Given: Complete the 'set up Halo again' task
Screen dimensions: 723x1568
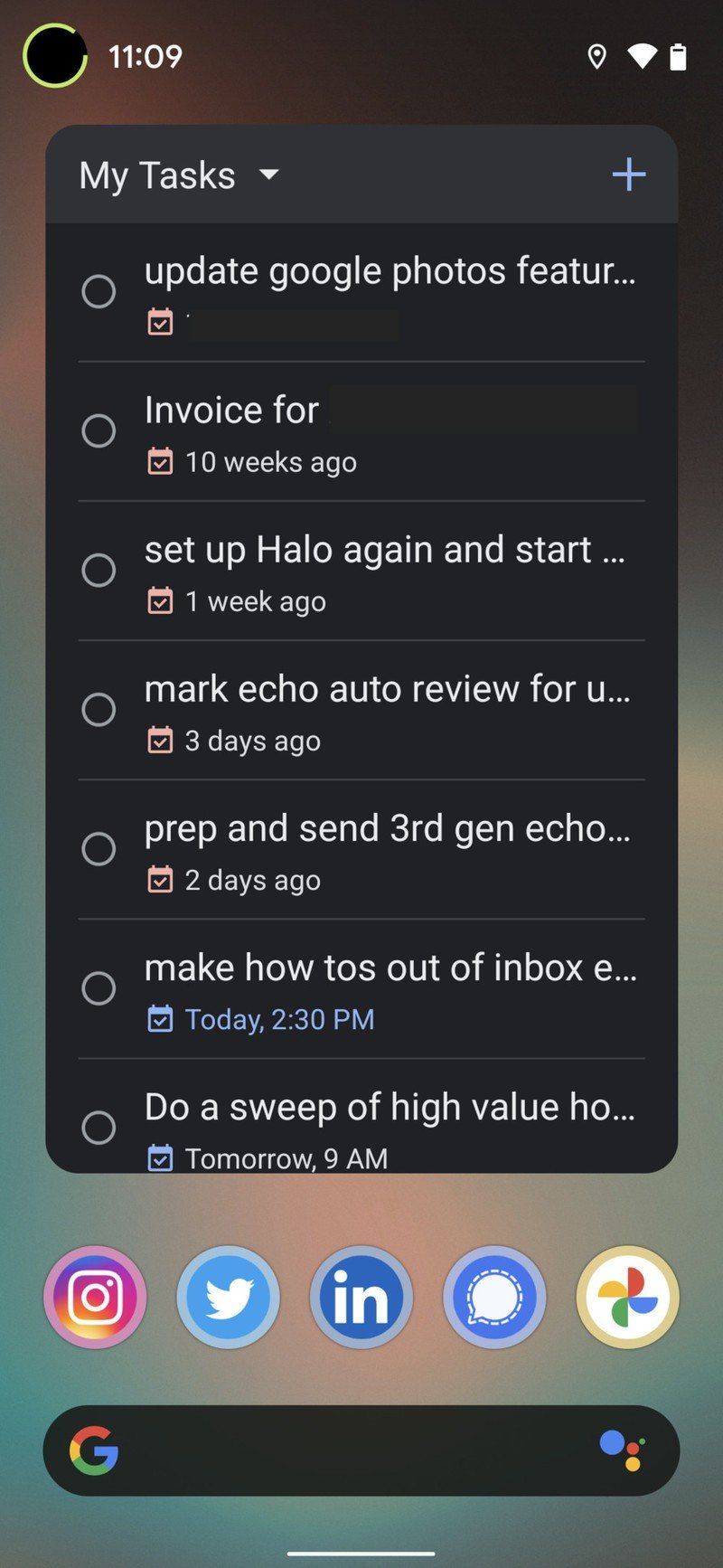Looking at the screenshot, I should pos(99,571).
